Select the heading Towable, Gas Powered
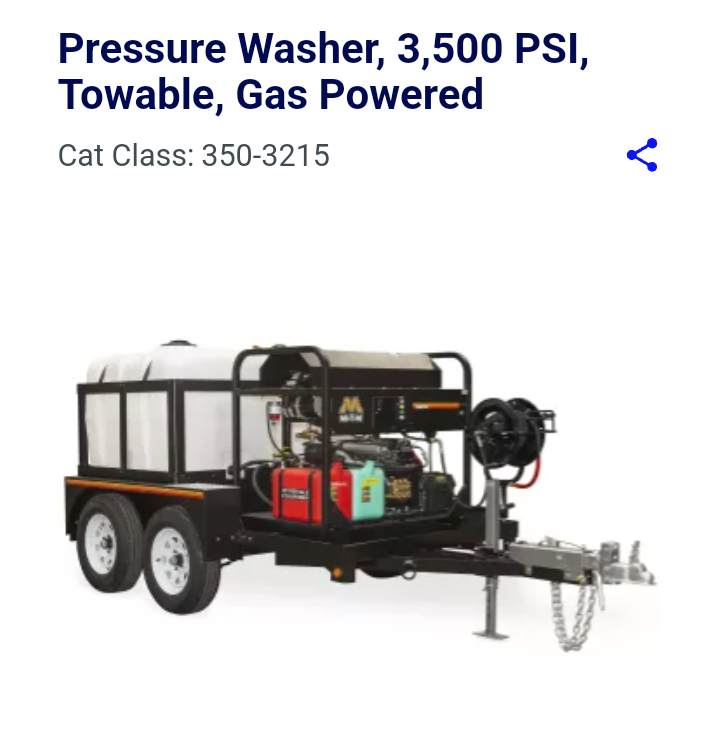Image resolution: width=720 pixels, height=729 pixels. pyautogui.click(x=270, y=95)
